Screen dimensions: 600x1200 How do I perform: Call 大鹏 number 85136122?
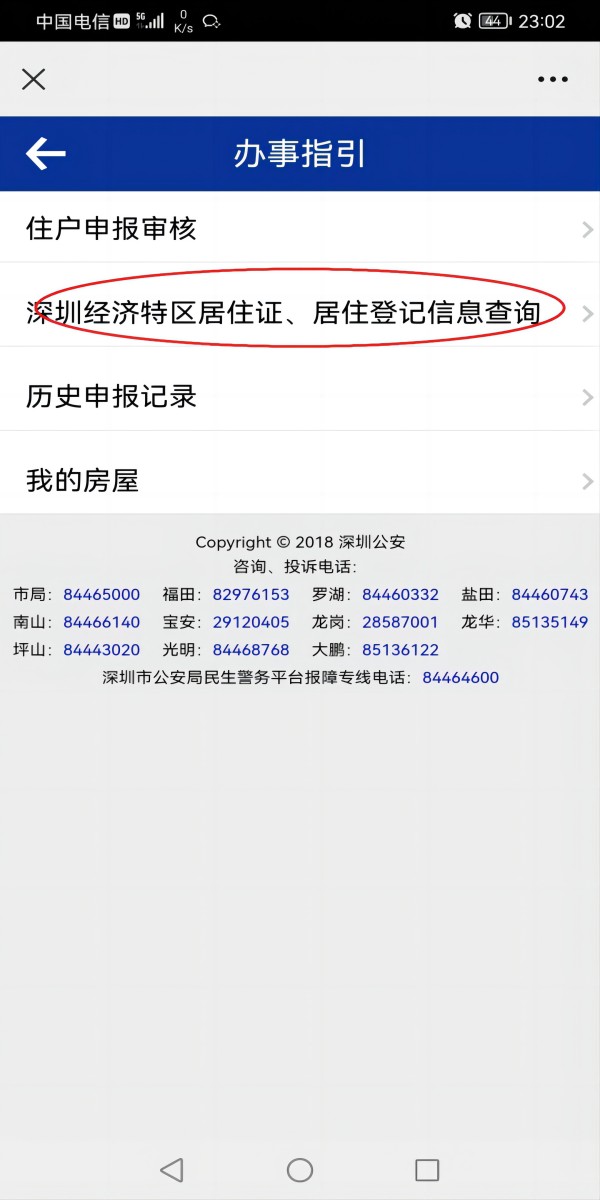[x=400, y=650]
